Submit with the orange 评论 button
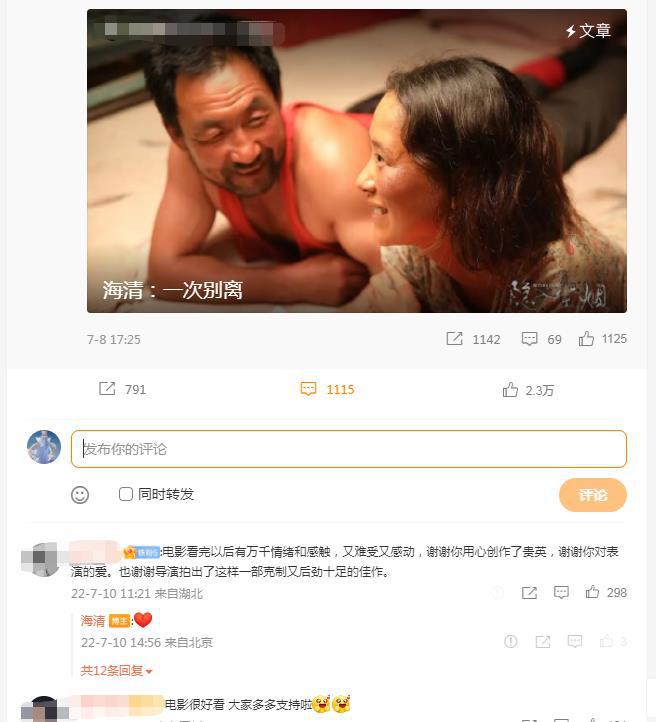The width and height of the screenshot is (656, 722). [592, 495]
